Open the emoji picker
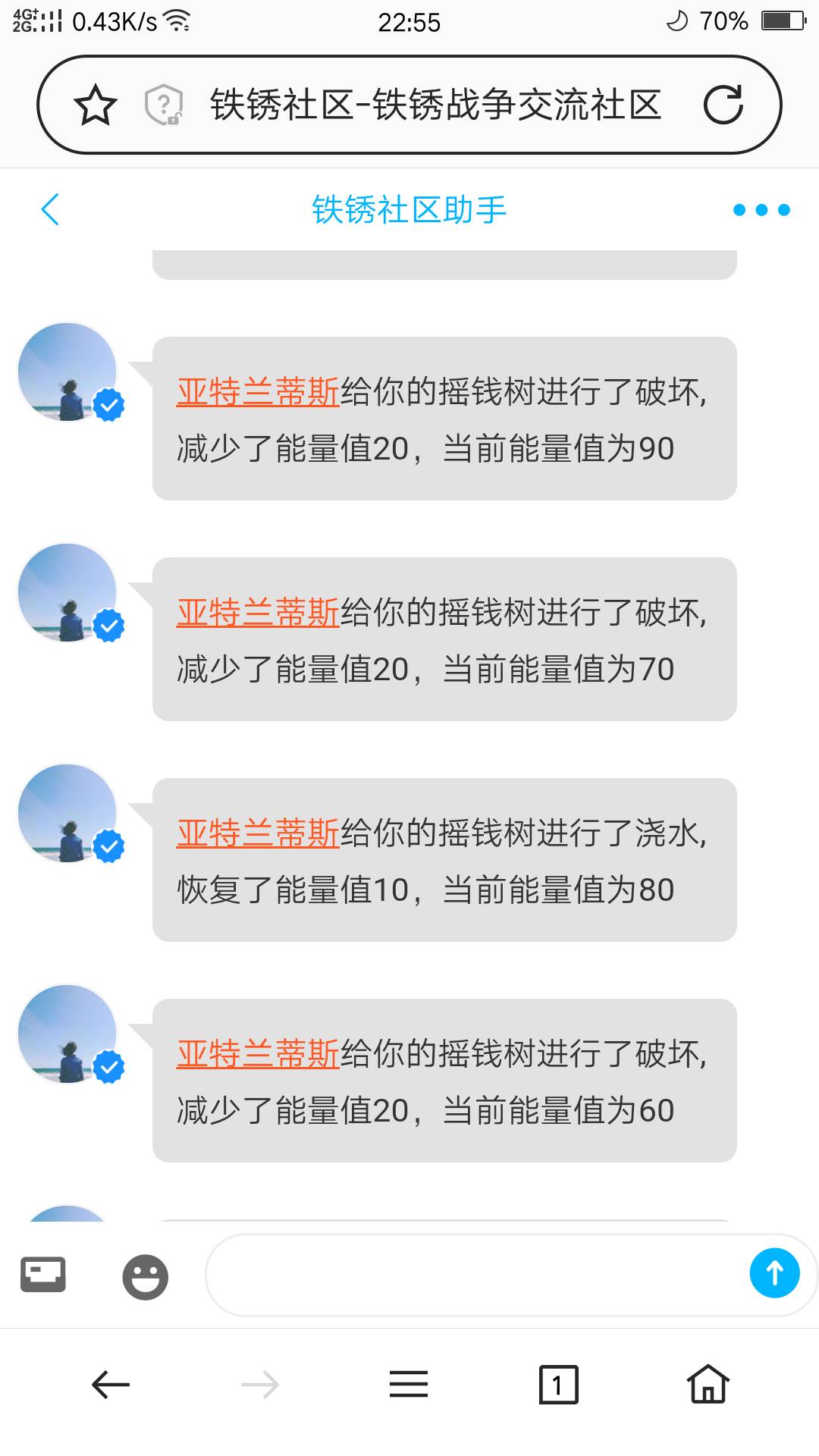Image resolution: width=819 pixels, height=1456 pixels. click(x=145, y=1277)
